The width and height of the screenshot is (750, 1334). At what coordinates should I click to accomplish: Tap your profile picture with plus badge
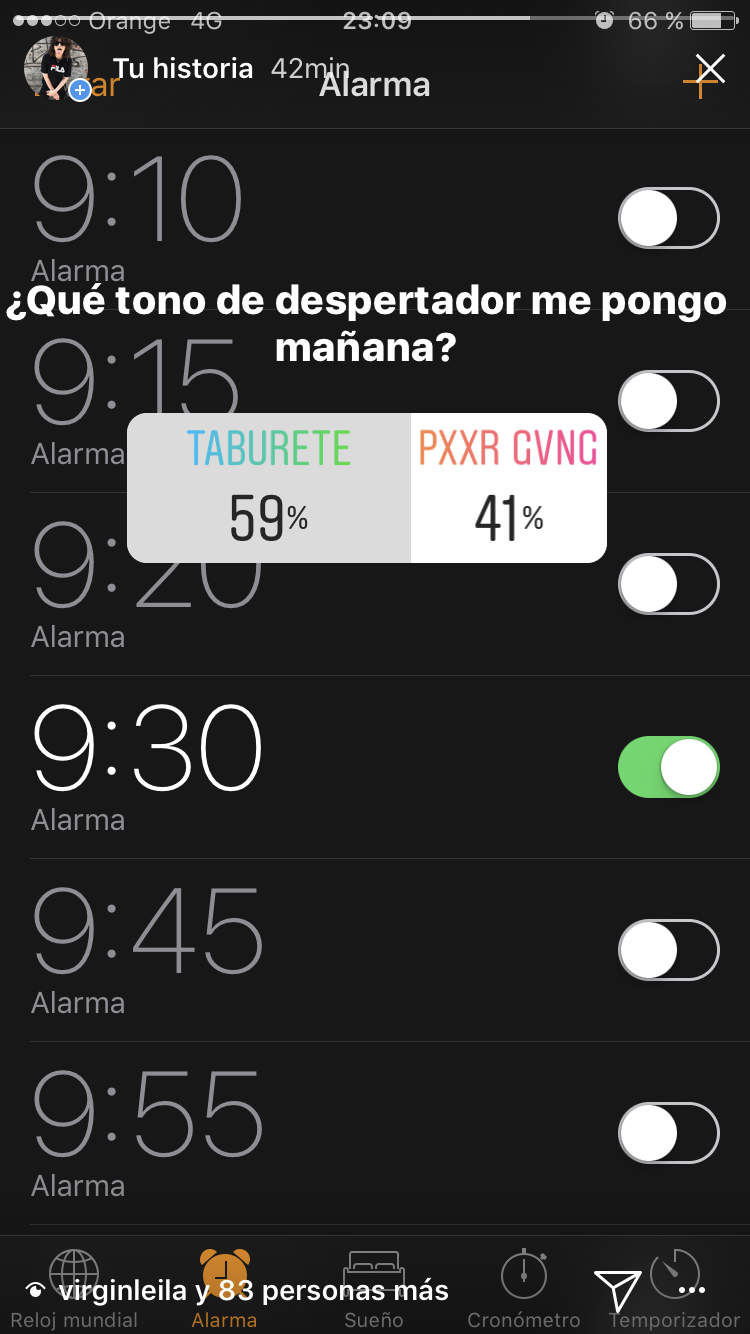tap(56, 68)
